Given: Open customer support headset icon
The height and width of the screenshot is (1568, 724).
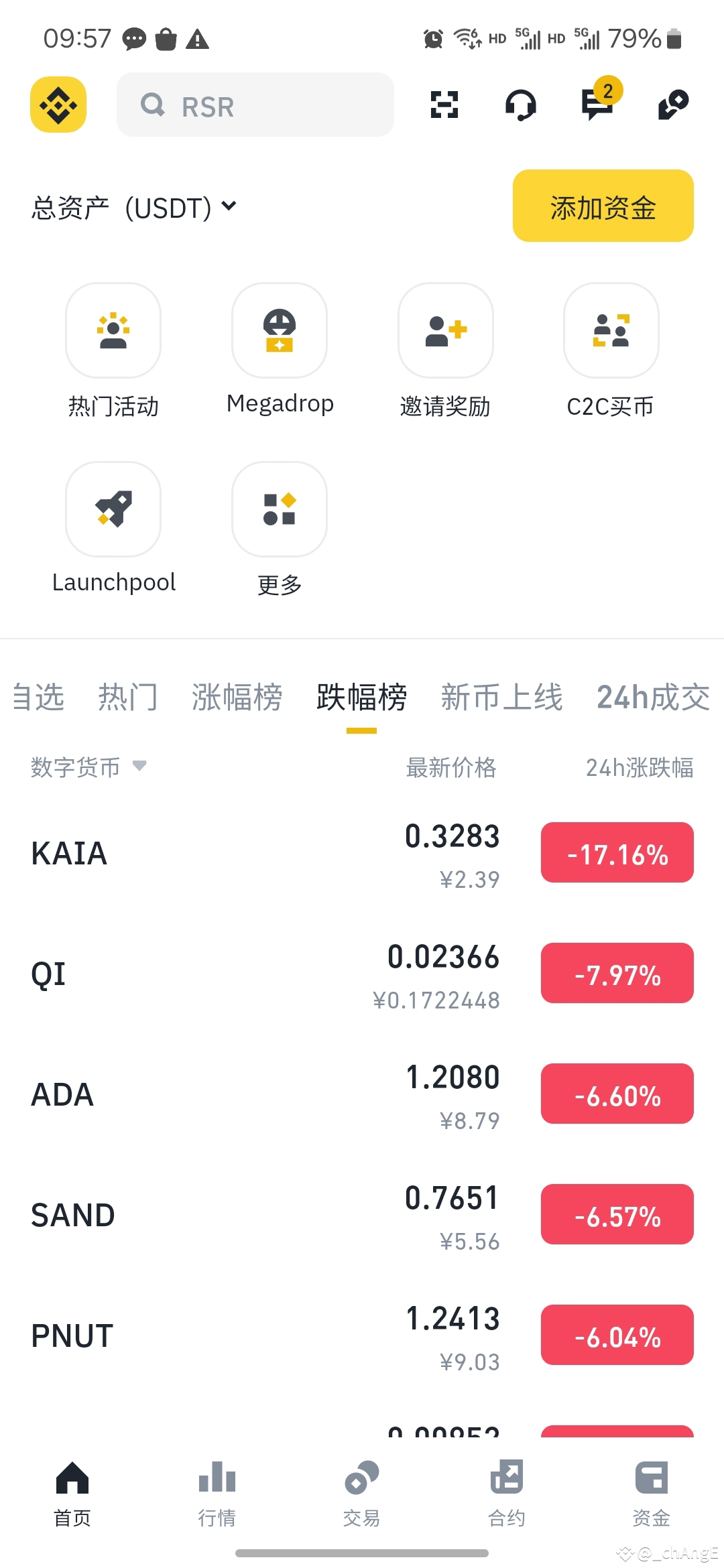Looking at the screenshot, I should coord(522,105).
